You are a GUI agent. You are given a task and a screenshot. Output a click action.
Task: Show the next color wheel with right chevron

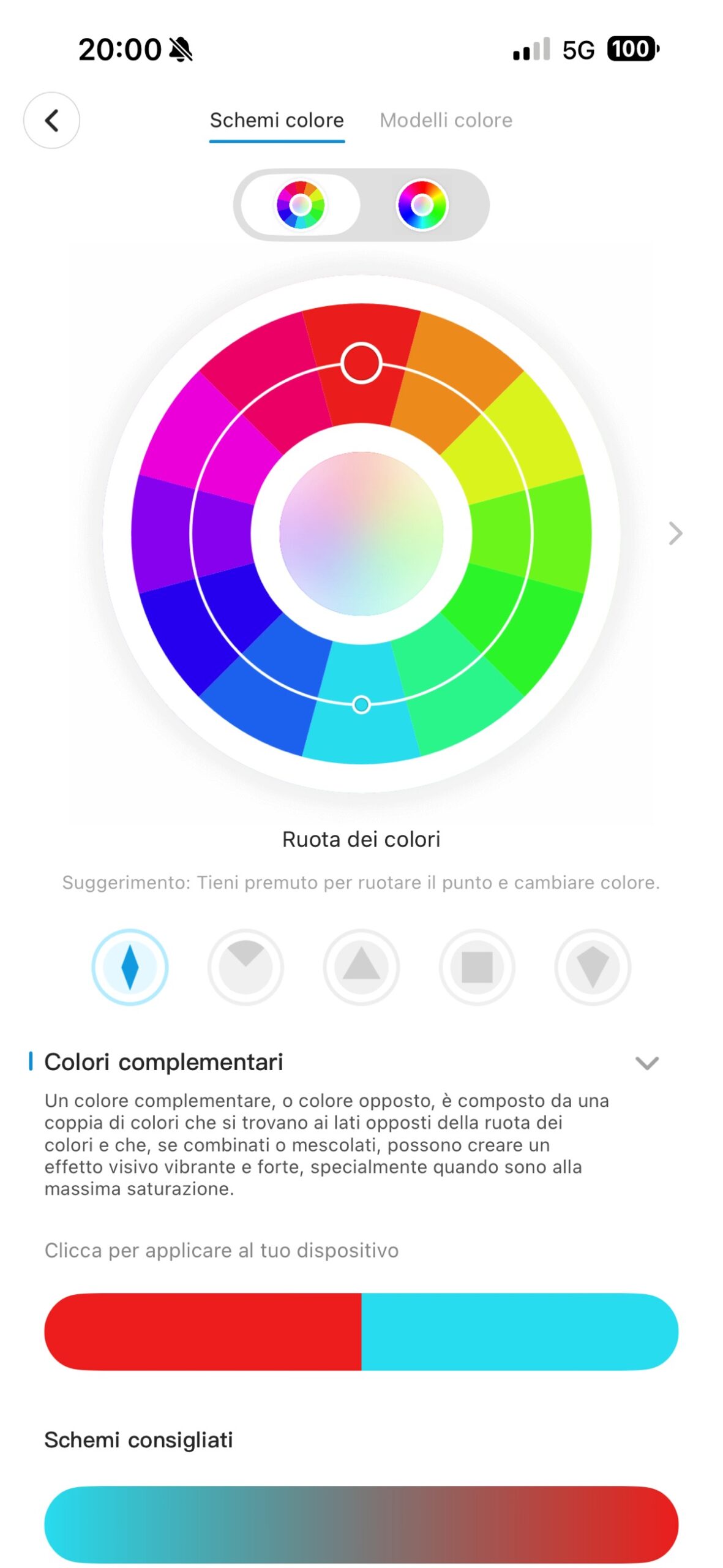coord(675,533)
